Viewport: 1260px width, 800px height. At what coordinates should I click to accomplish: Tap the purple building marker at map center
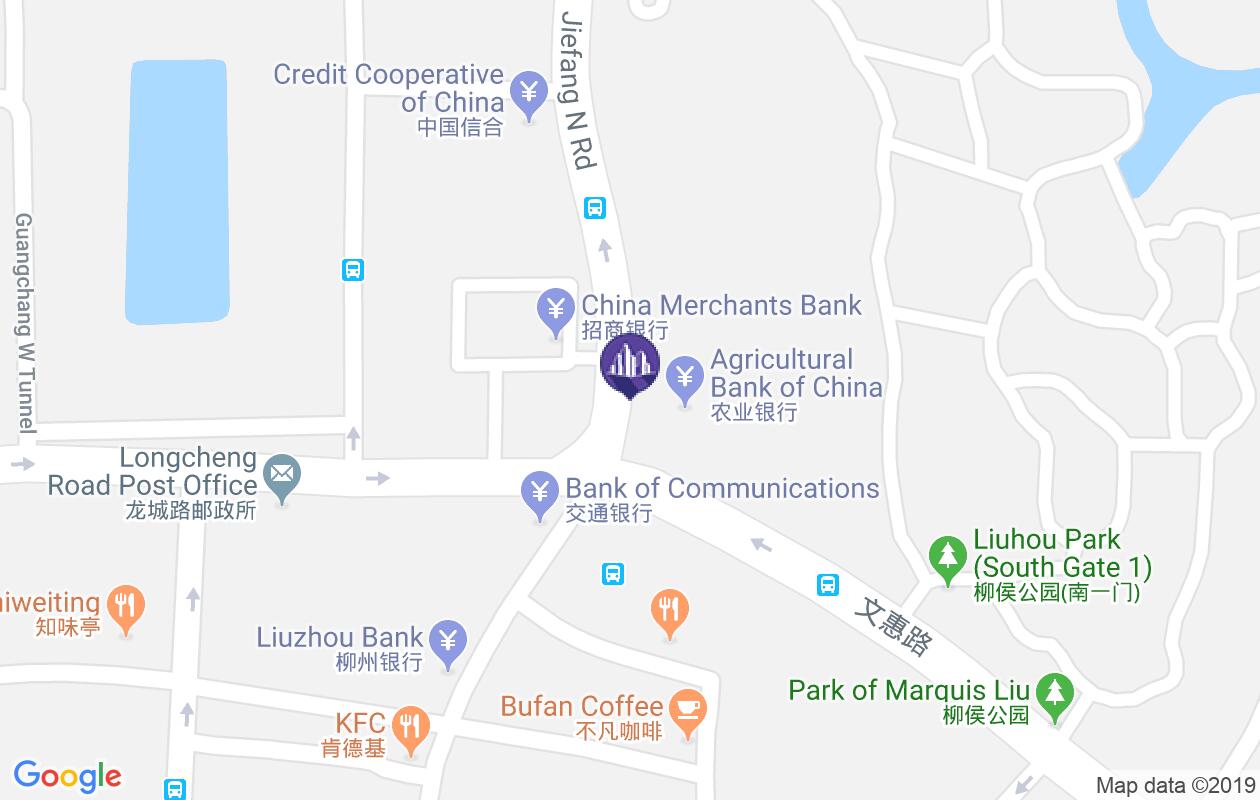(630, 364)
